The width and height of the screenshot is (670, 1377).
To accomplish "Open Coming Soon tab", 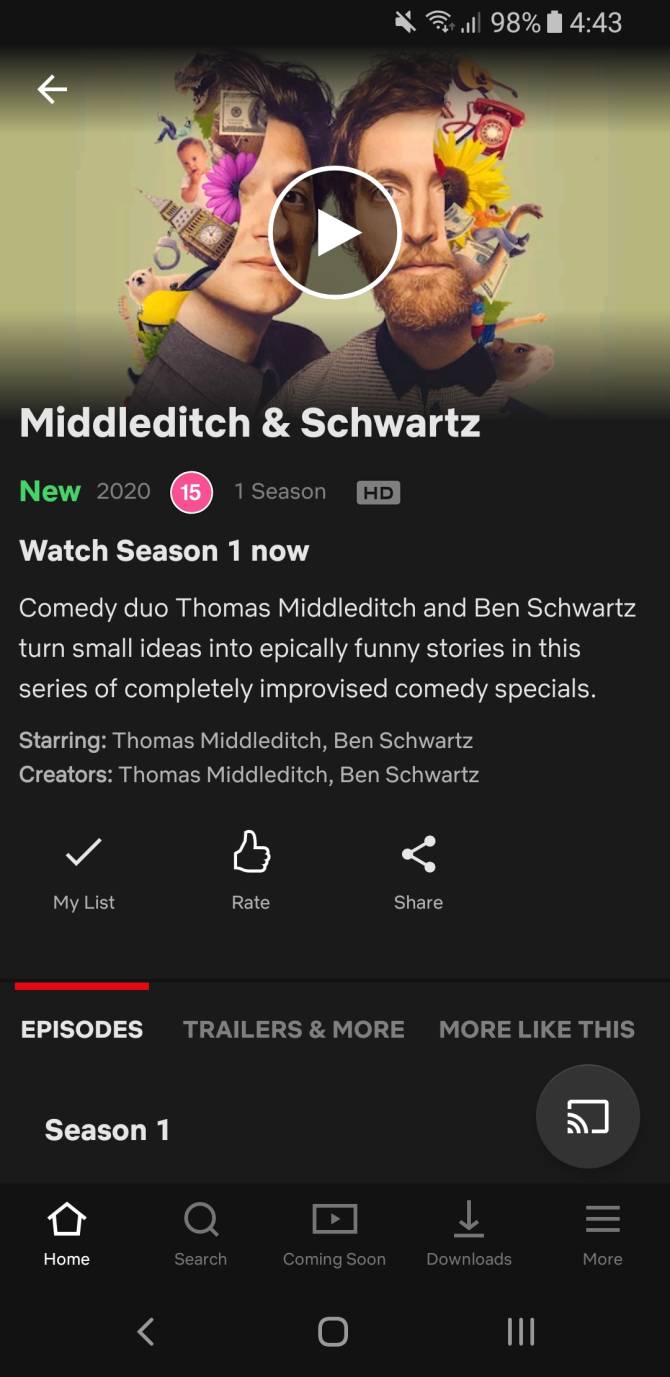I will click(x=334, y=1235).
